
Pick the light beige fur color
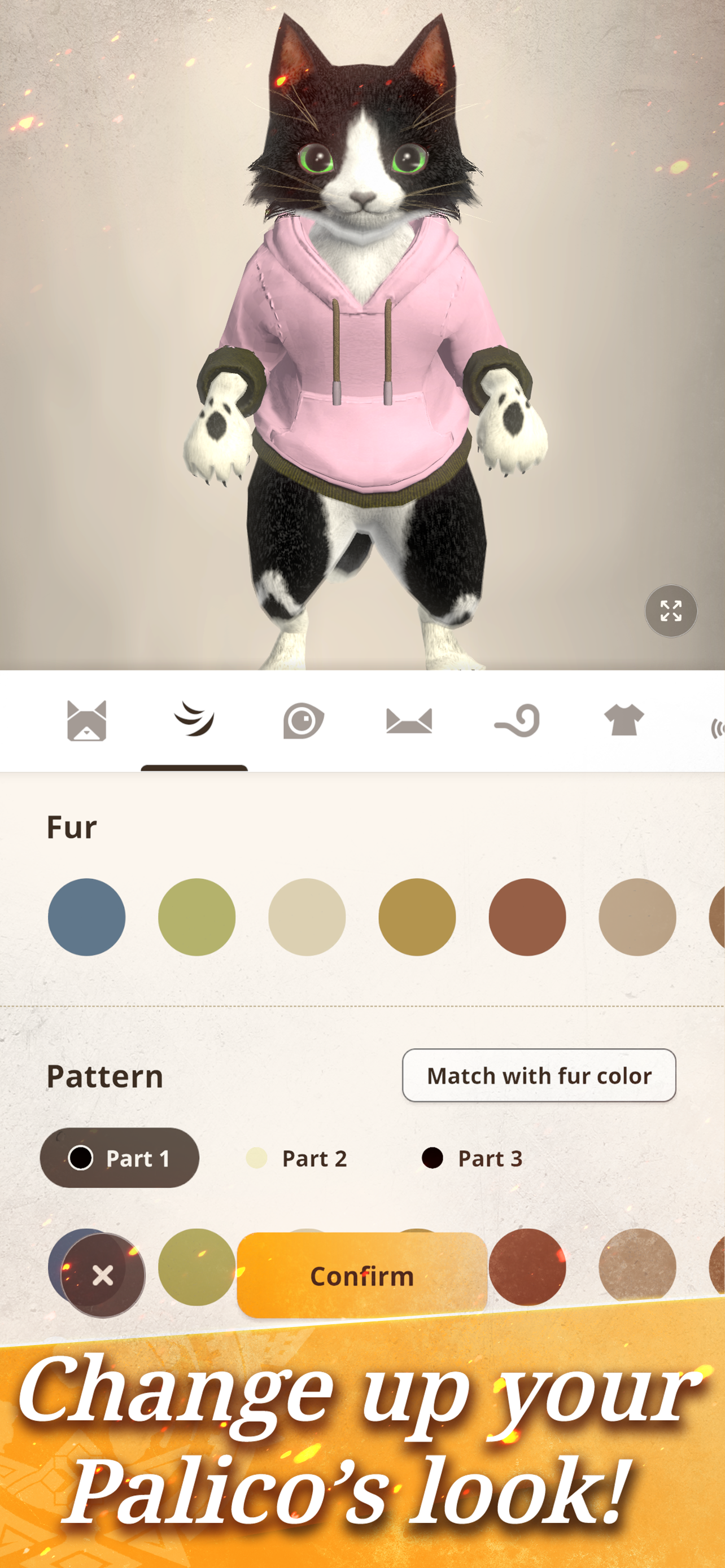tap(637, 917)
